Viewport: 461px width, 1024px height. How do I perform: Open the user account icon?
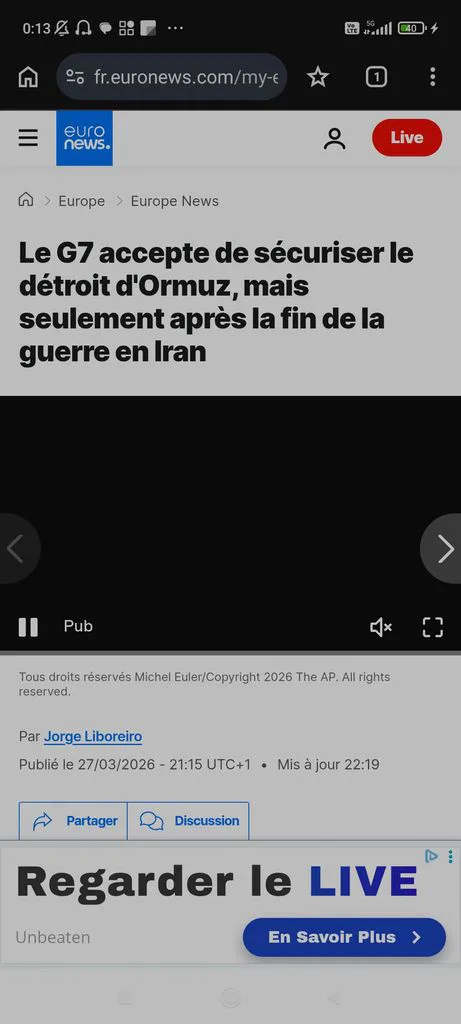tap(334, 138)
